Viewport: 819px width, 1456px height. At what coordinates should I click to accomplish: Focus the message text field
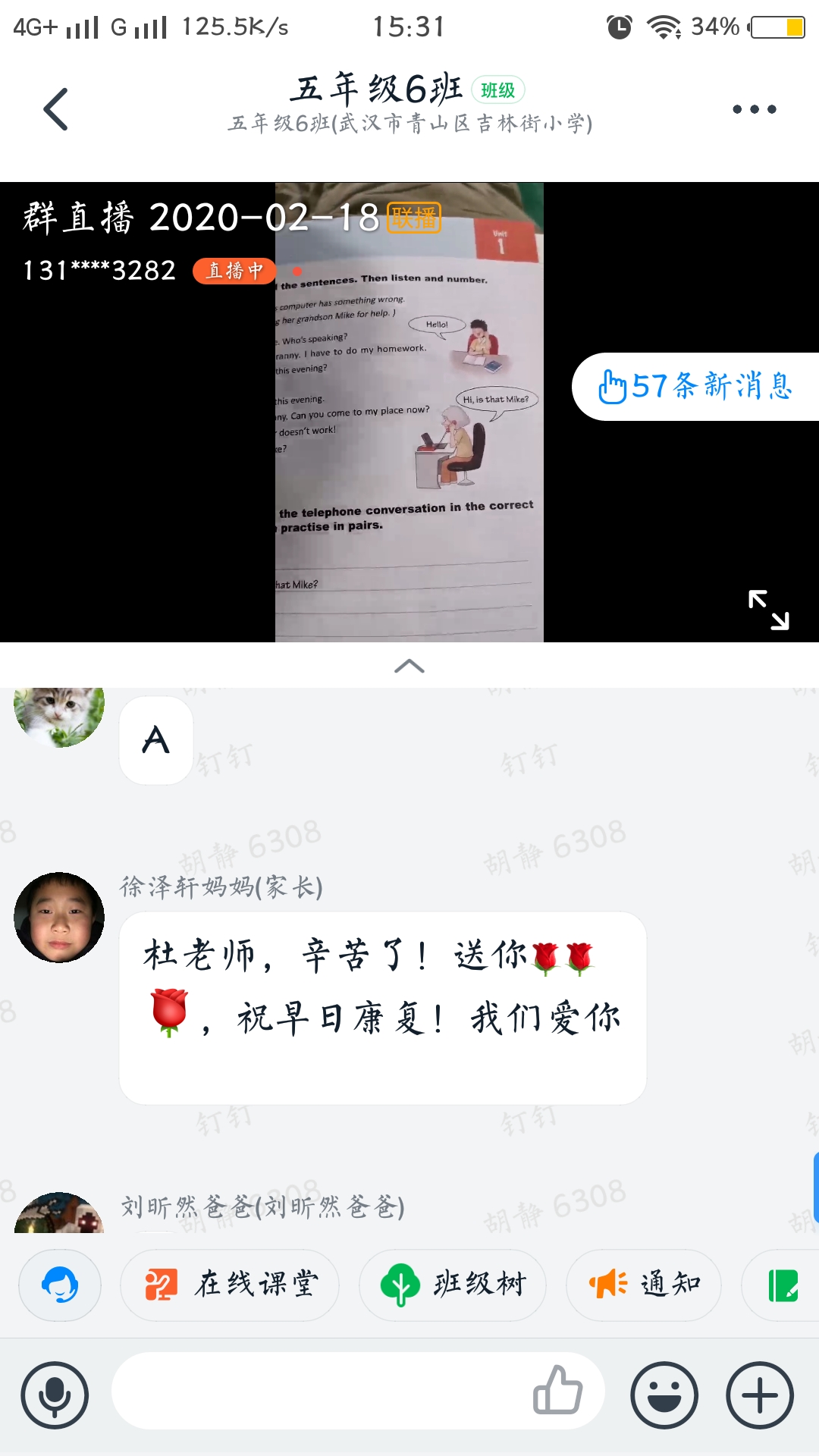318,1392
